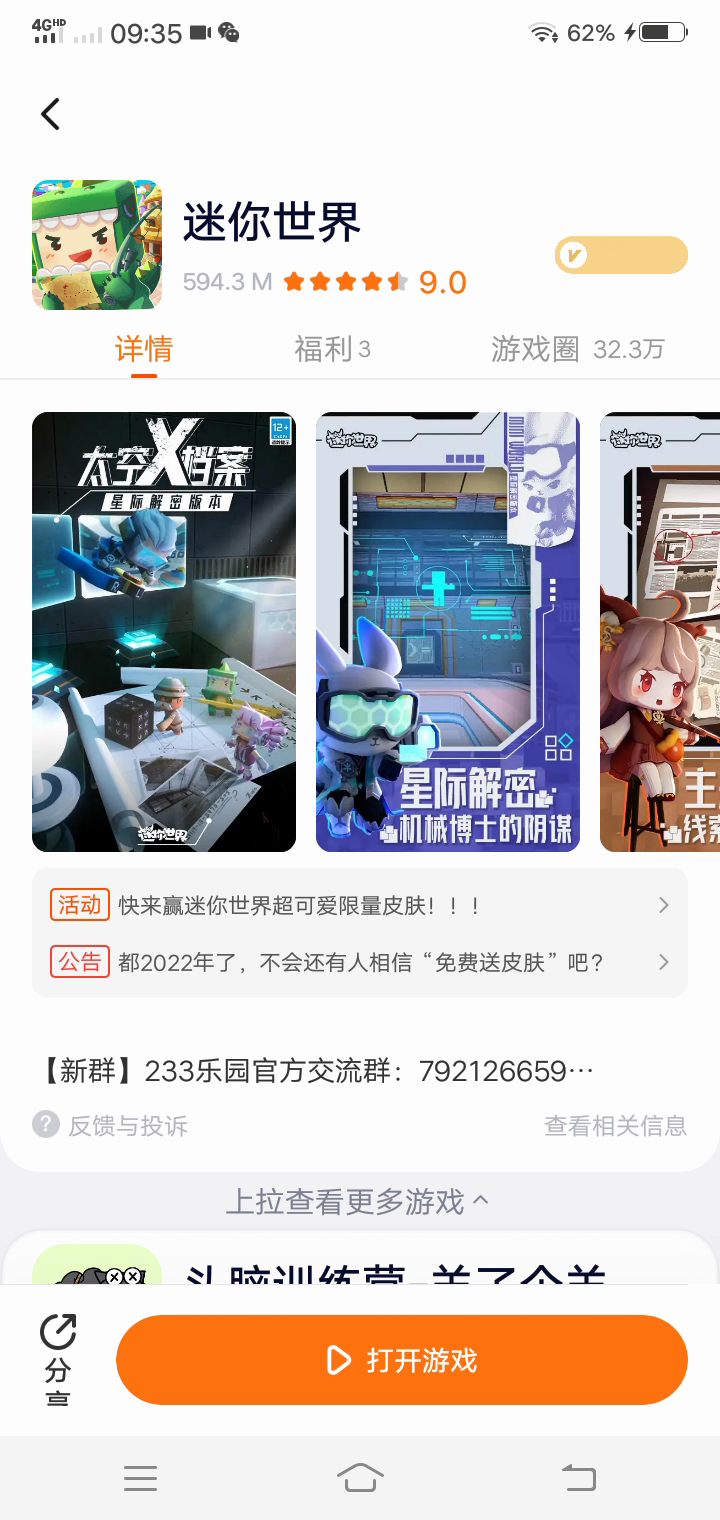Viewport: 720px width, 1520px height.
Task: Switch to the 游戏圈 tab
Action: pyautogui.click(x=577, y=349)
